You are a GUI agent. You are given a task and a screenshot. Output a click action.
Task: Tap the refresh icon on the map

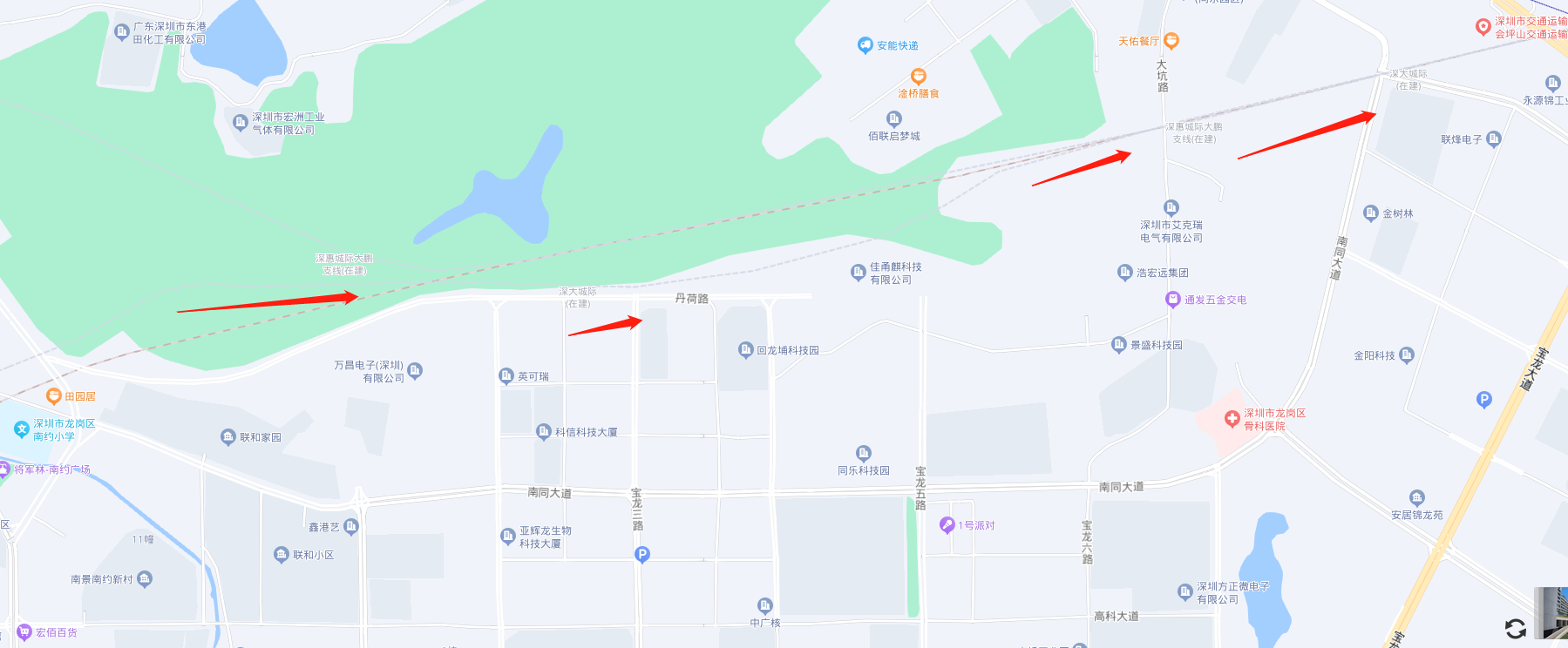coord(1516,629)
